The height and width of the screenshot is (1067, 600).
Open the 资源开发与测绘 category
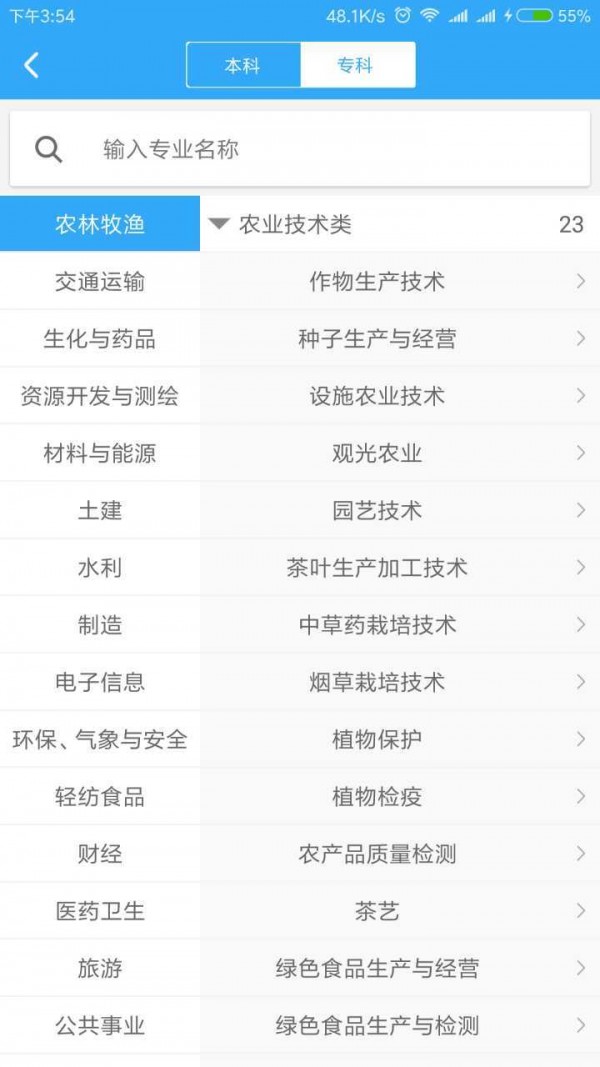point(100,396)
